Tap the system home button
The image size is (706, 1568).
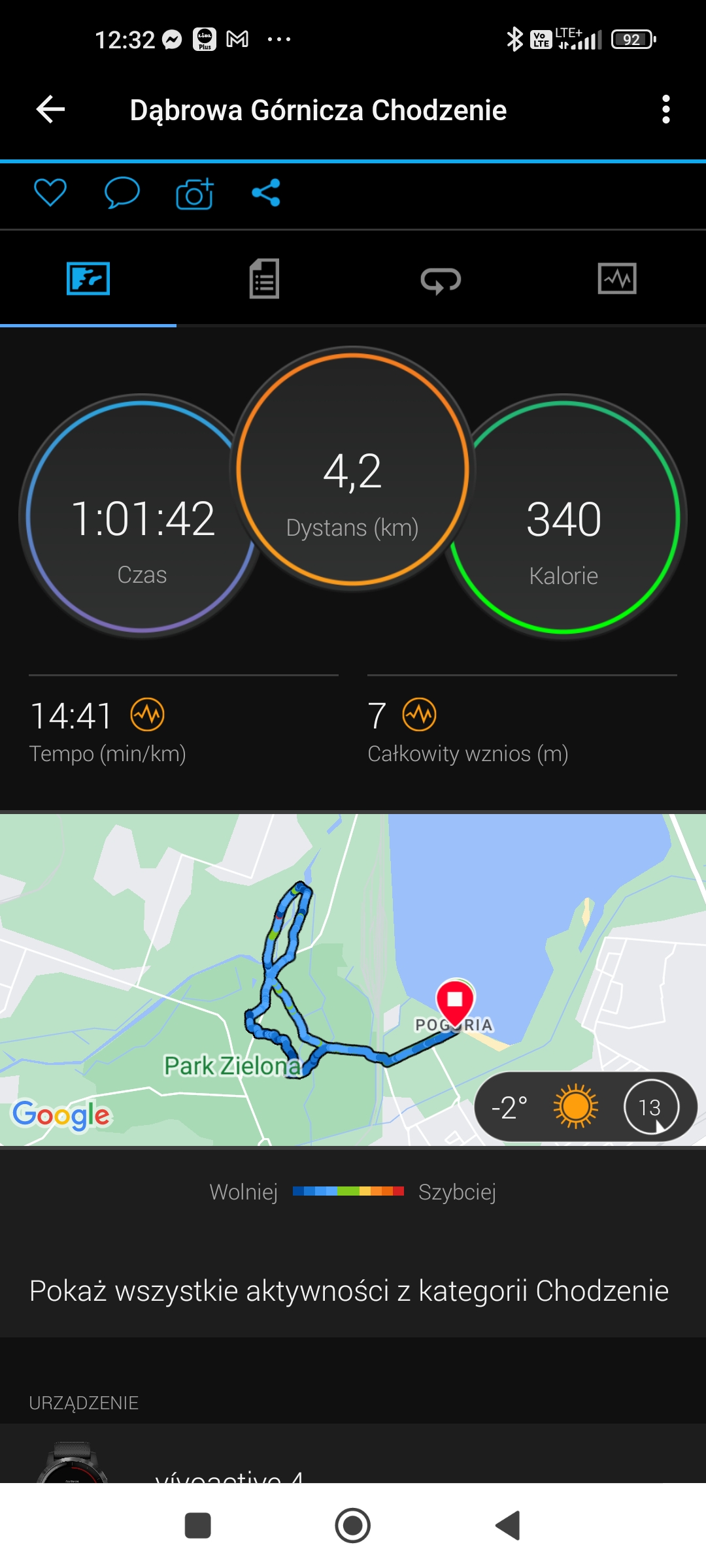[x=353, y=1526]
